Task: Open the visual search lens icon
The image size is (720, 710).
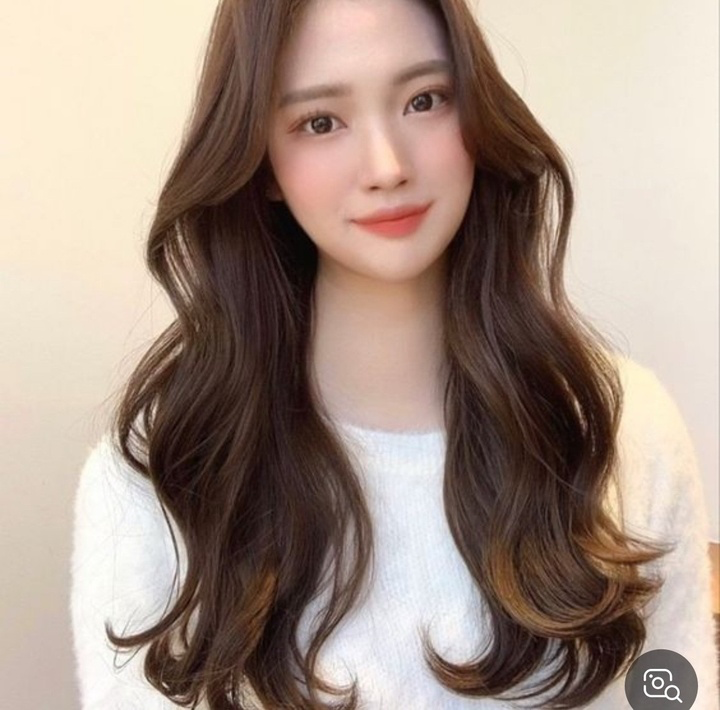Action: pos(661,683)
